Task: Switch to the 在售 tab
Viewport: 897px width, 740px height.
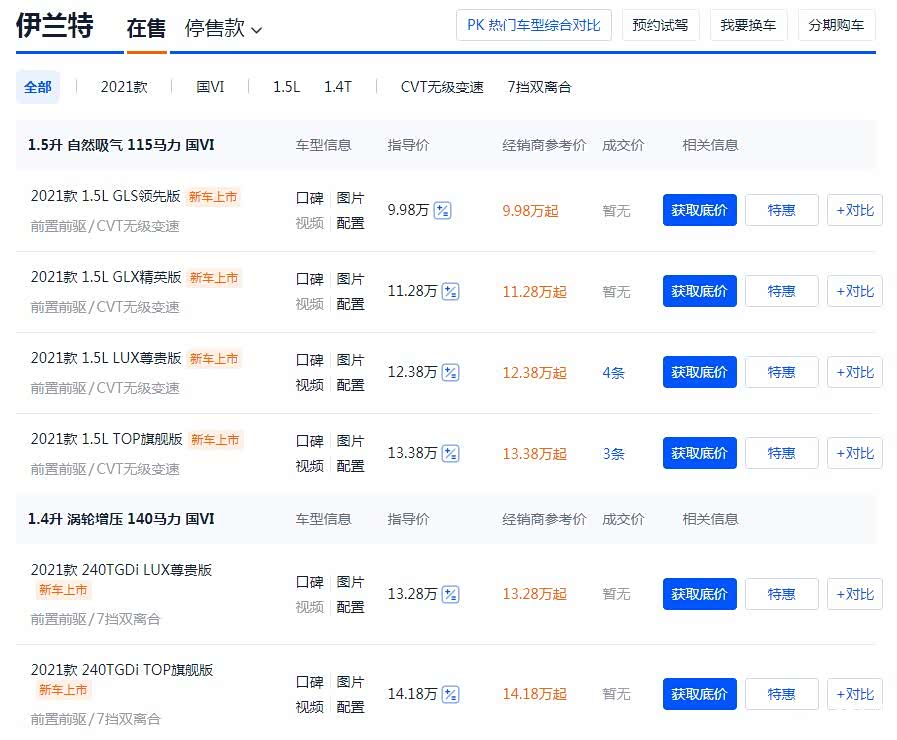Action: (146, 29)
